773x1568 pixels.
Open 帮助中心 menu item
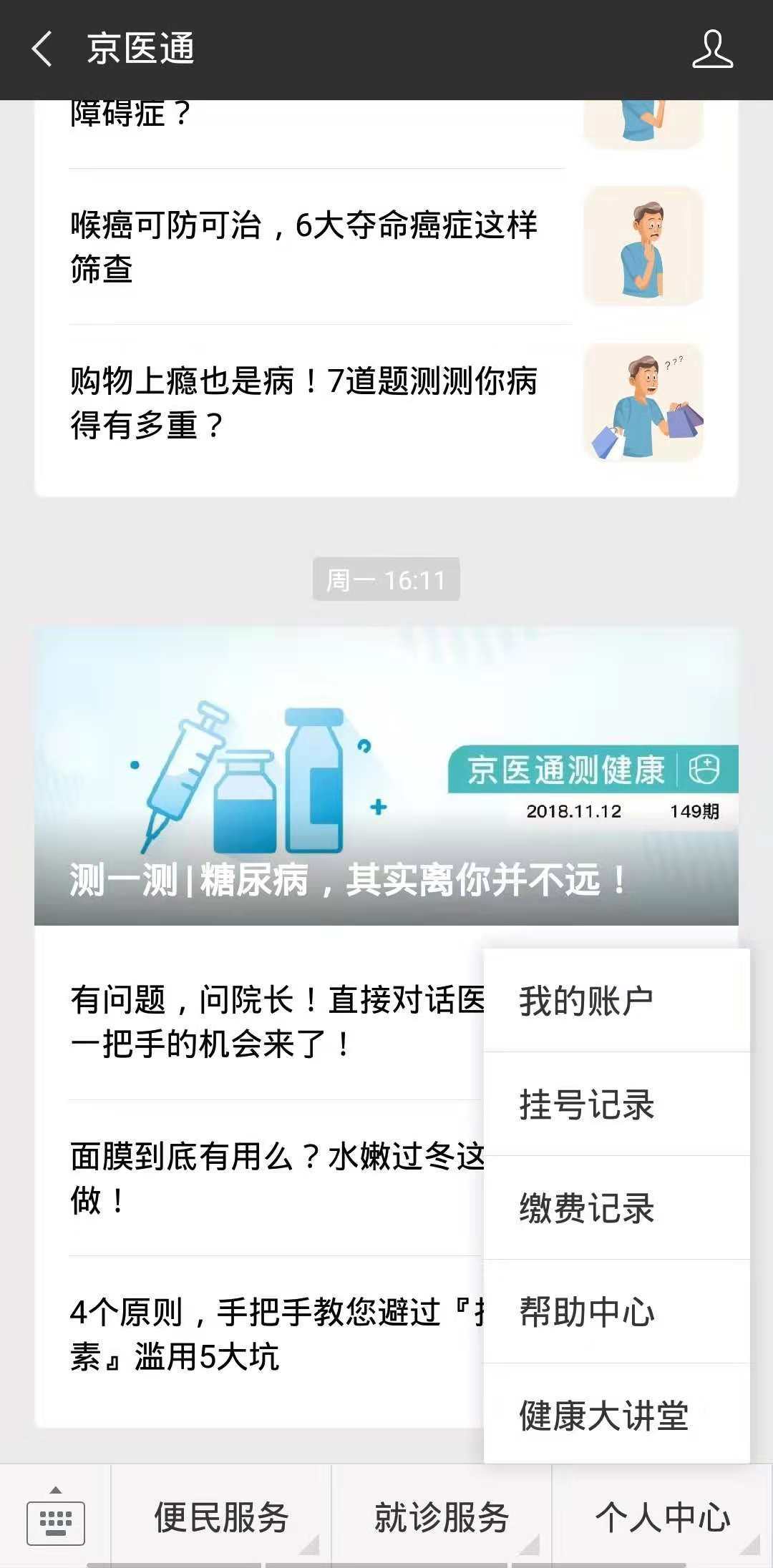[x=617, y=1311]
